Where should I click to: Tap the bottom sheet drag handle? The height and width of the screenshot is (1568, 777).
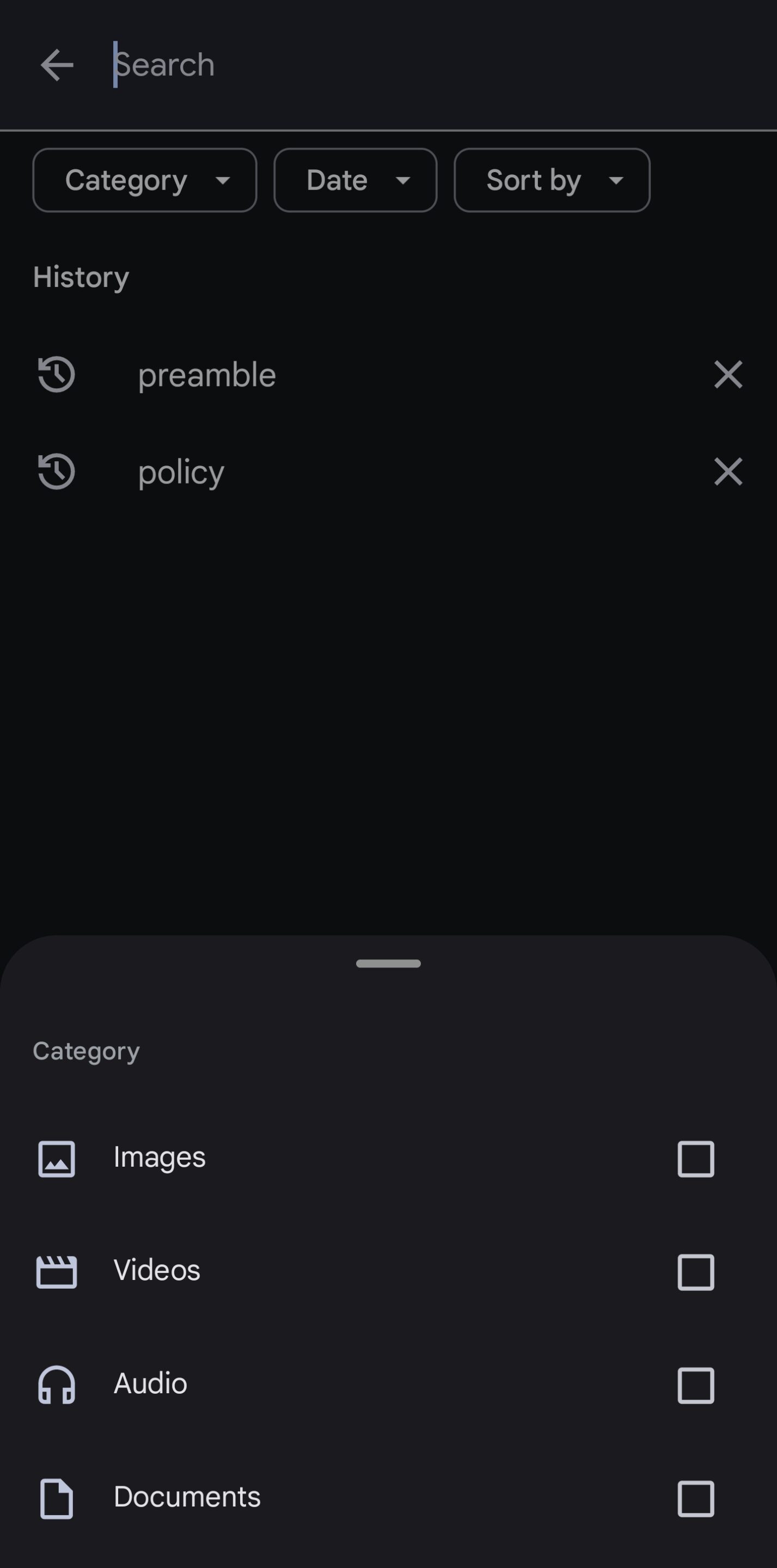pos(389,964)
